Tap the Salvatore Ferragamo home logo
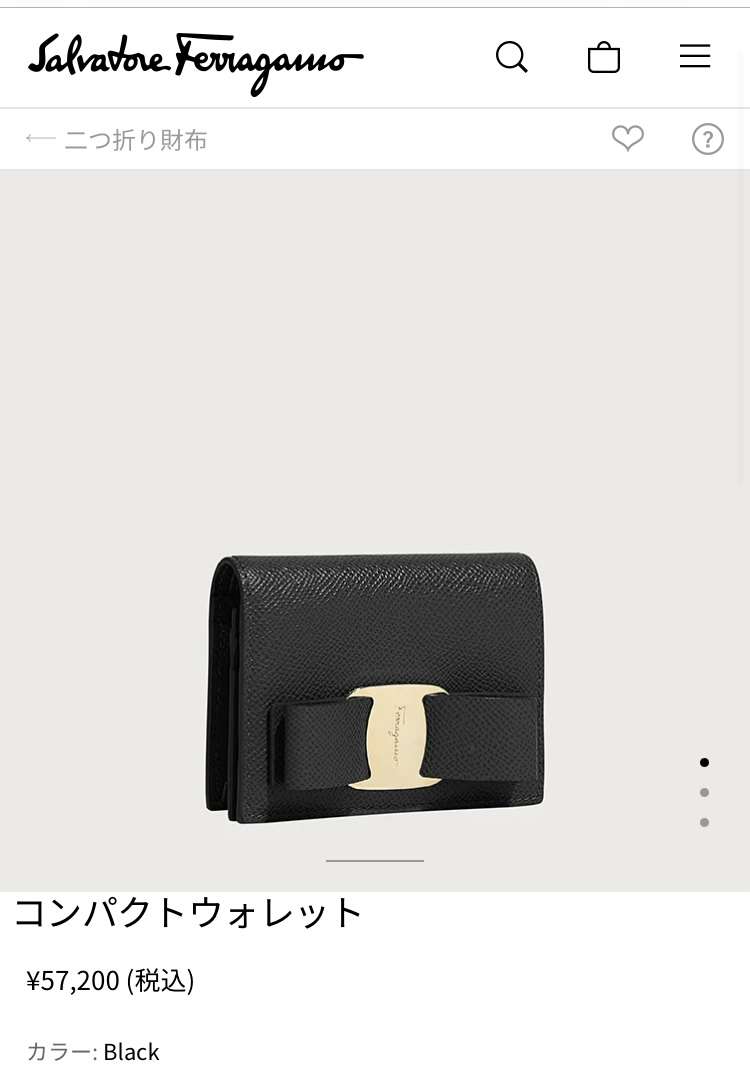 [196, 60]
